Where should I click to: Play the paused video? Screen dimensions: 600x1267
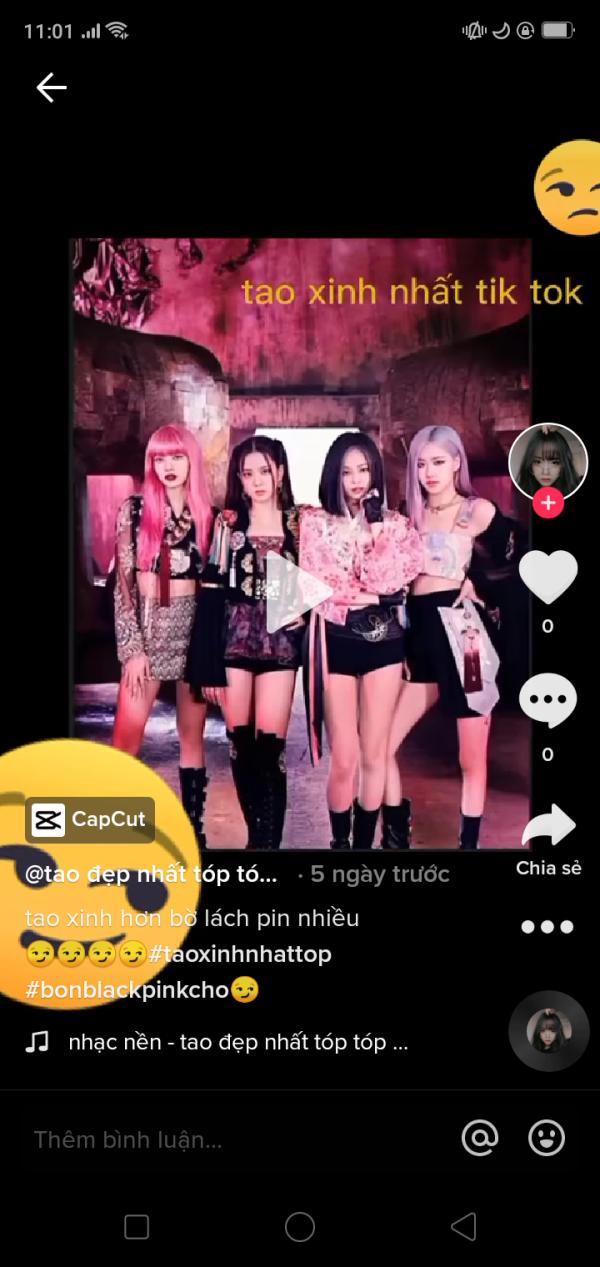[296, 592]
